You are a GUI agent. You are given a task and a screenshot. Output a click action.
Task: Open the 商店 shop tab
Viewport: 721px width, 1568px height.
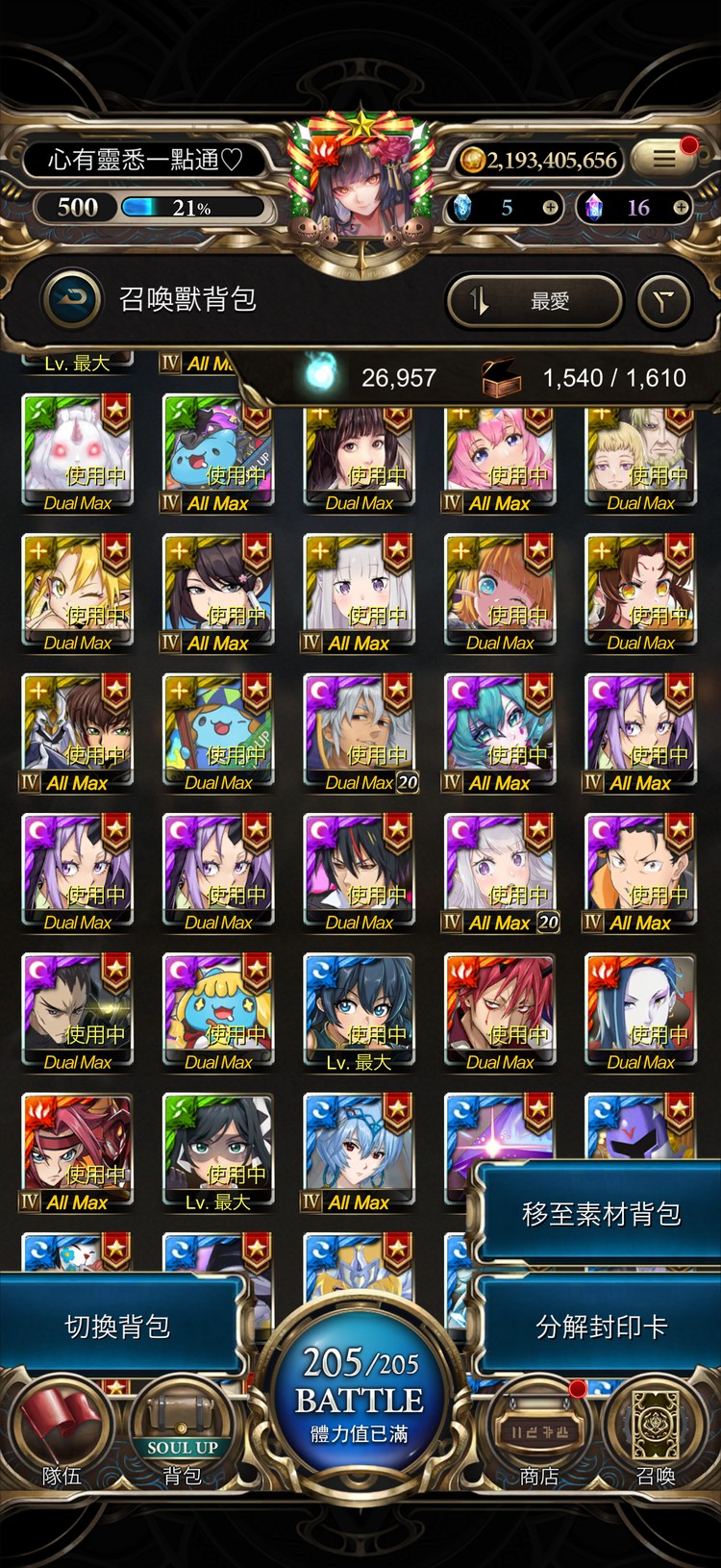pyautogui.click(x=538, y=1433)
